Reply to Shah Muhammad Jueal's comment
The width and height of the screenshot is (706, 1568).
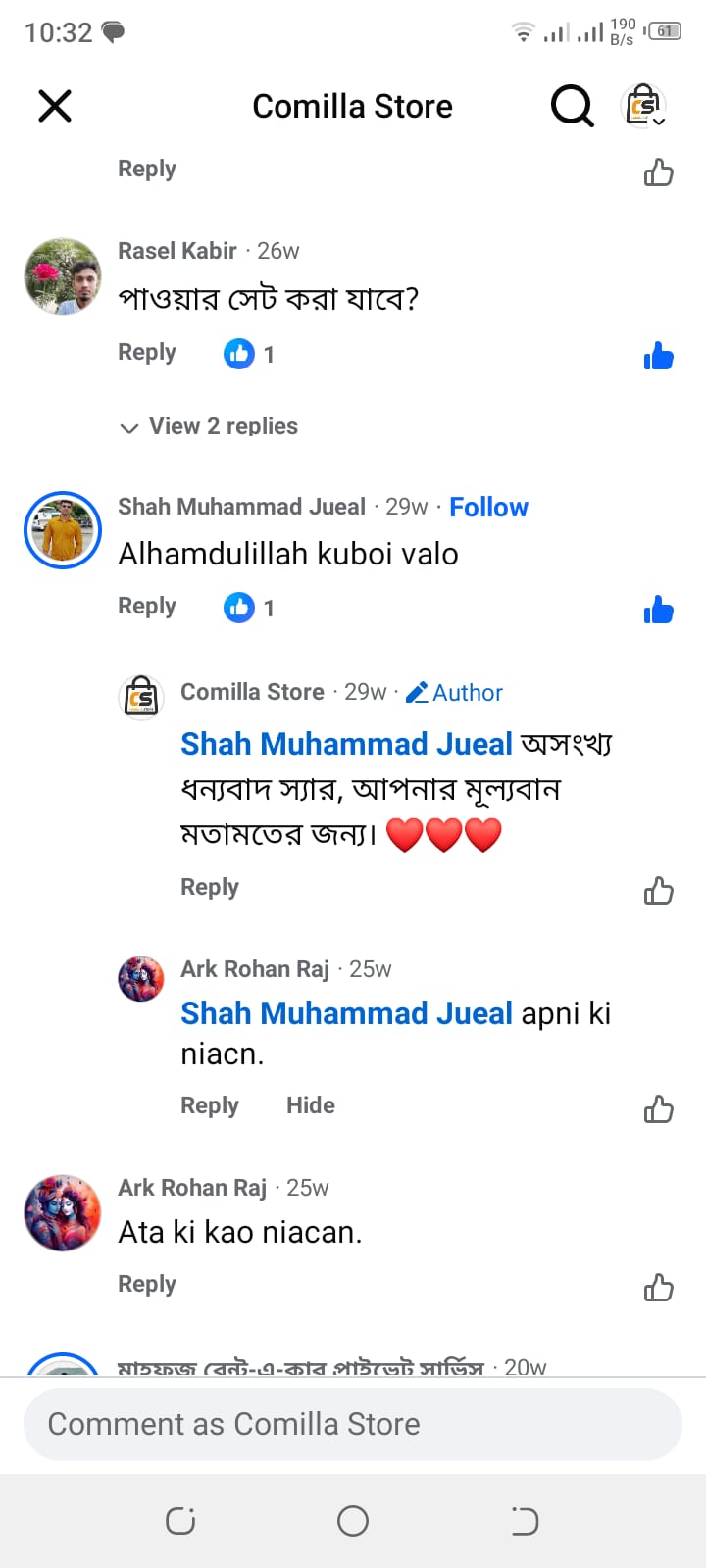coord(147,607)
